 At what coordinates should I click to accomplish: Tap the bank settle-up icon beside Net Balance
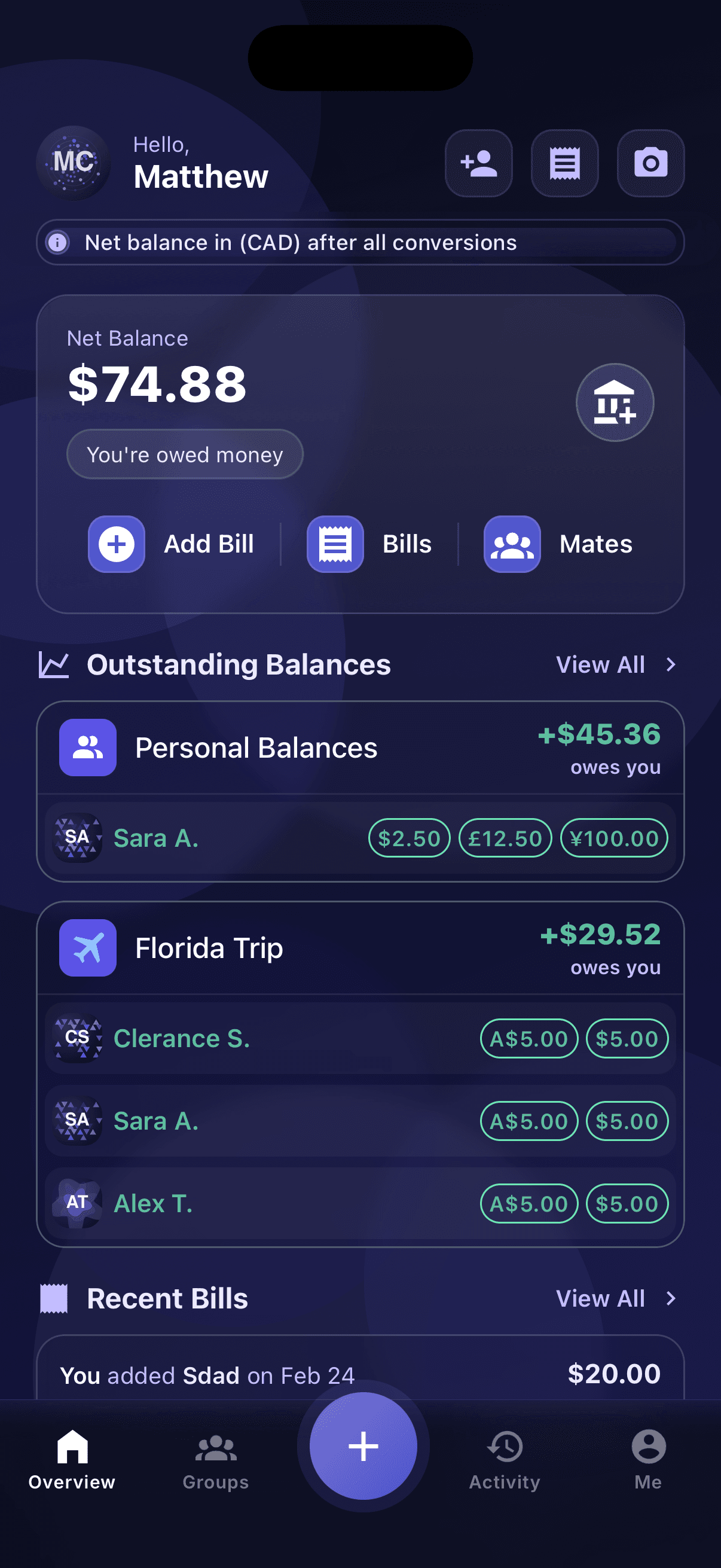pyautogui.click(x=615, y=402)
